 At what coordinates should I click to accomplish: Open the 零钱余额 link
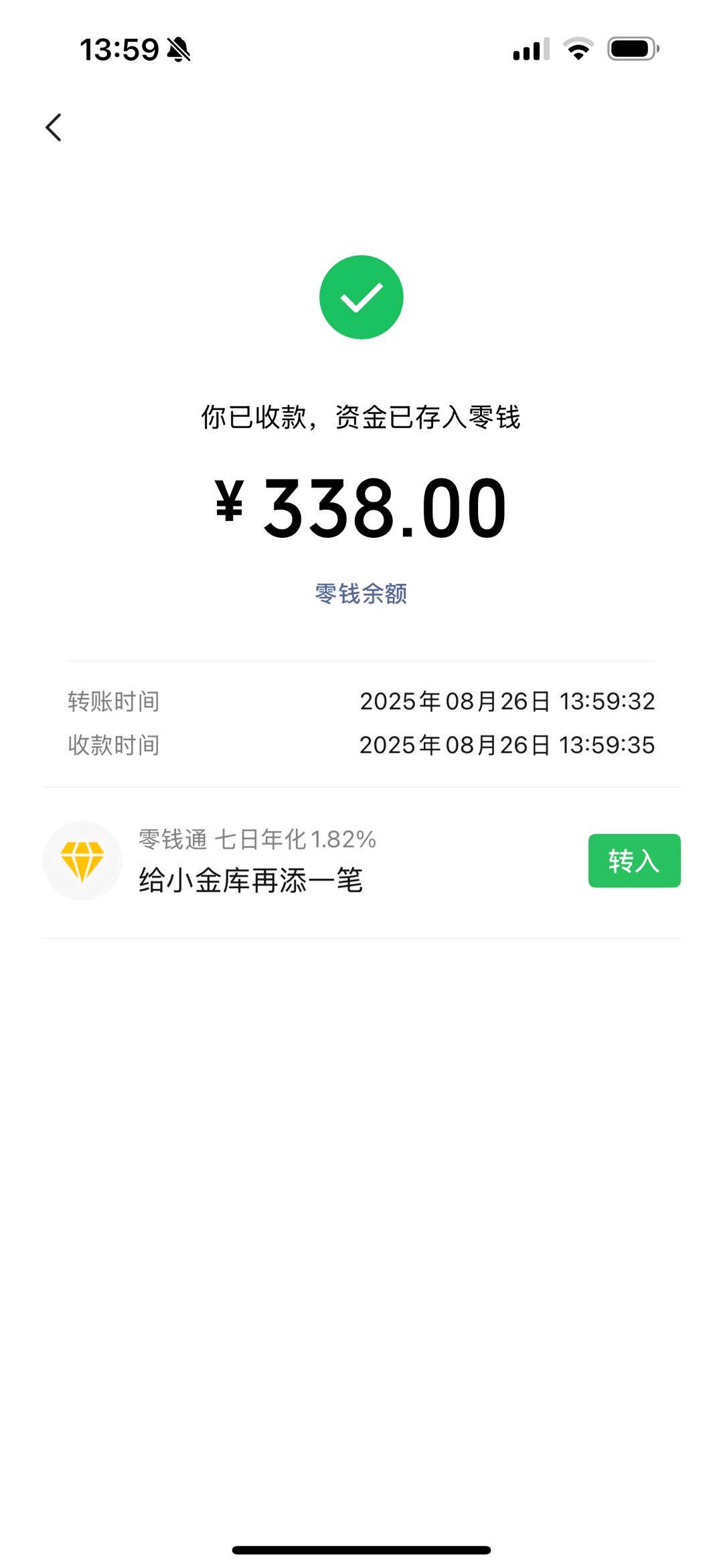pos(361,593)
